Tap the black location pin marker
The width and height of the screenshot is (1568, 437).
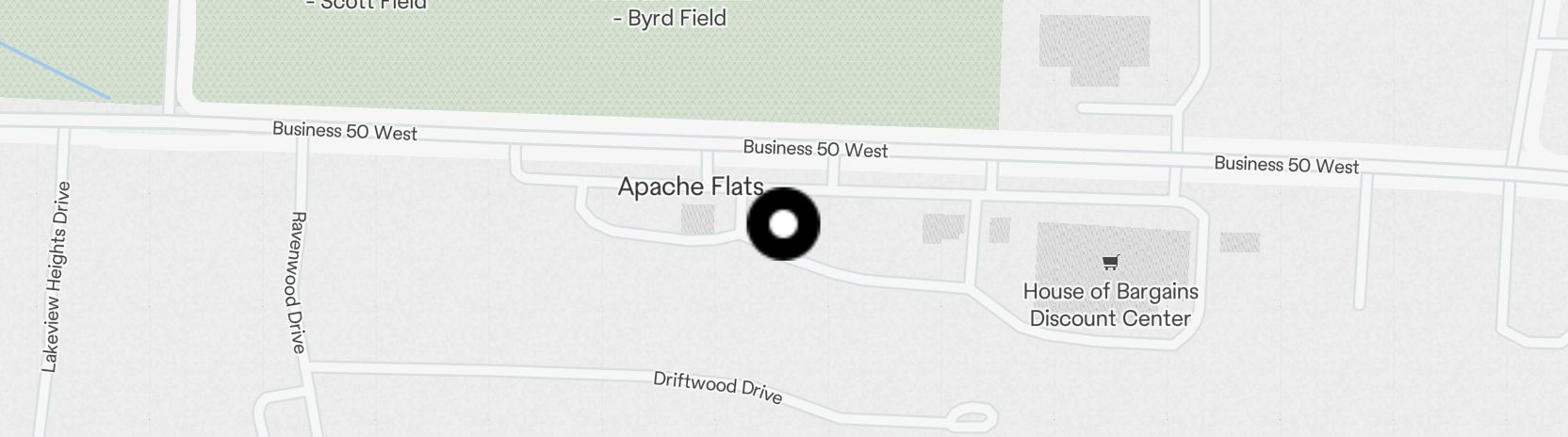pyautogui.click(x=783, y=224)
